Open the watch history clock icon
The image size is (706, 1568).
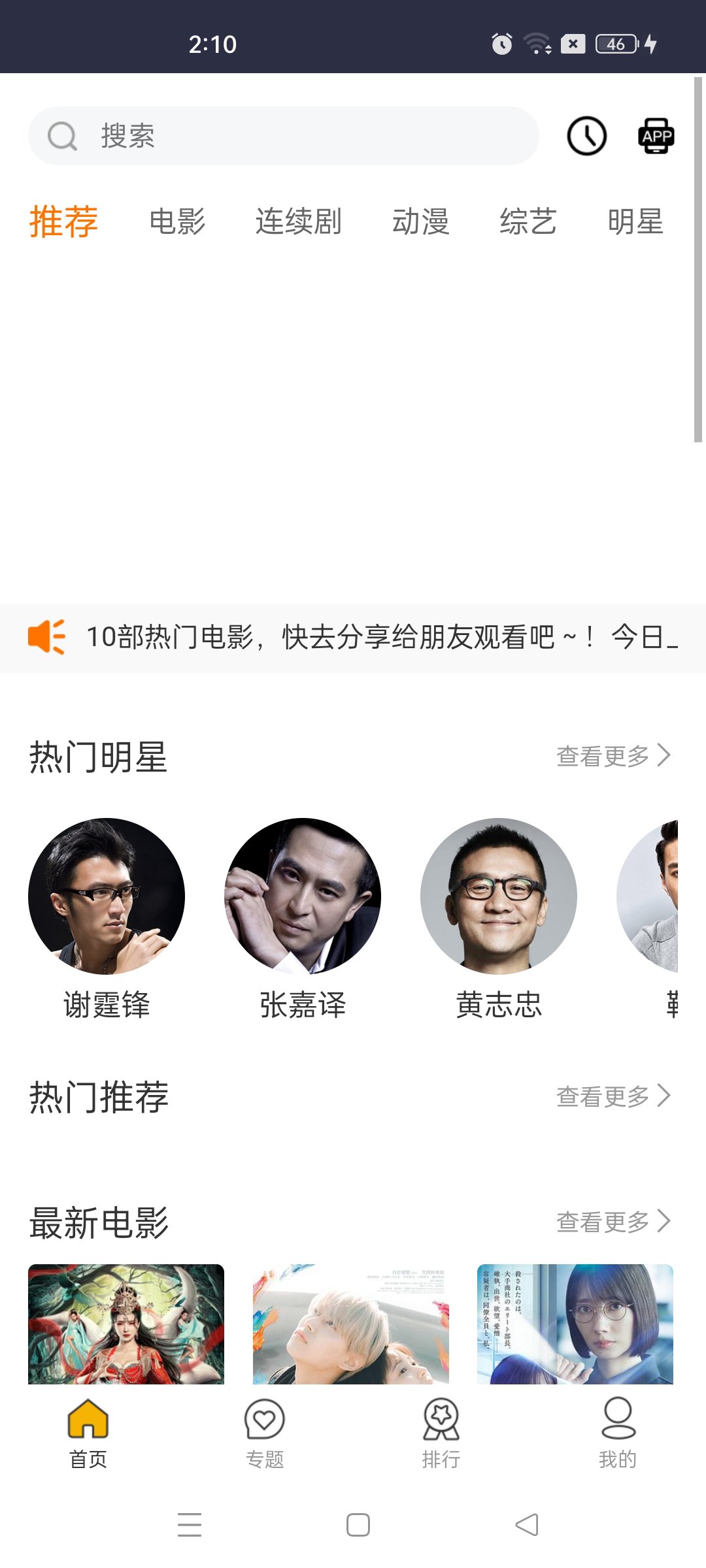pyautogui.click(x=586, y=136)
